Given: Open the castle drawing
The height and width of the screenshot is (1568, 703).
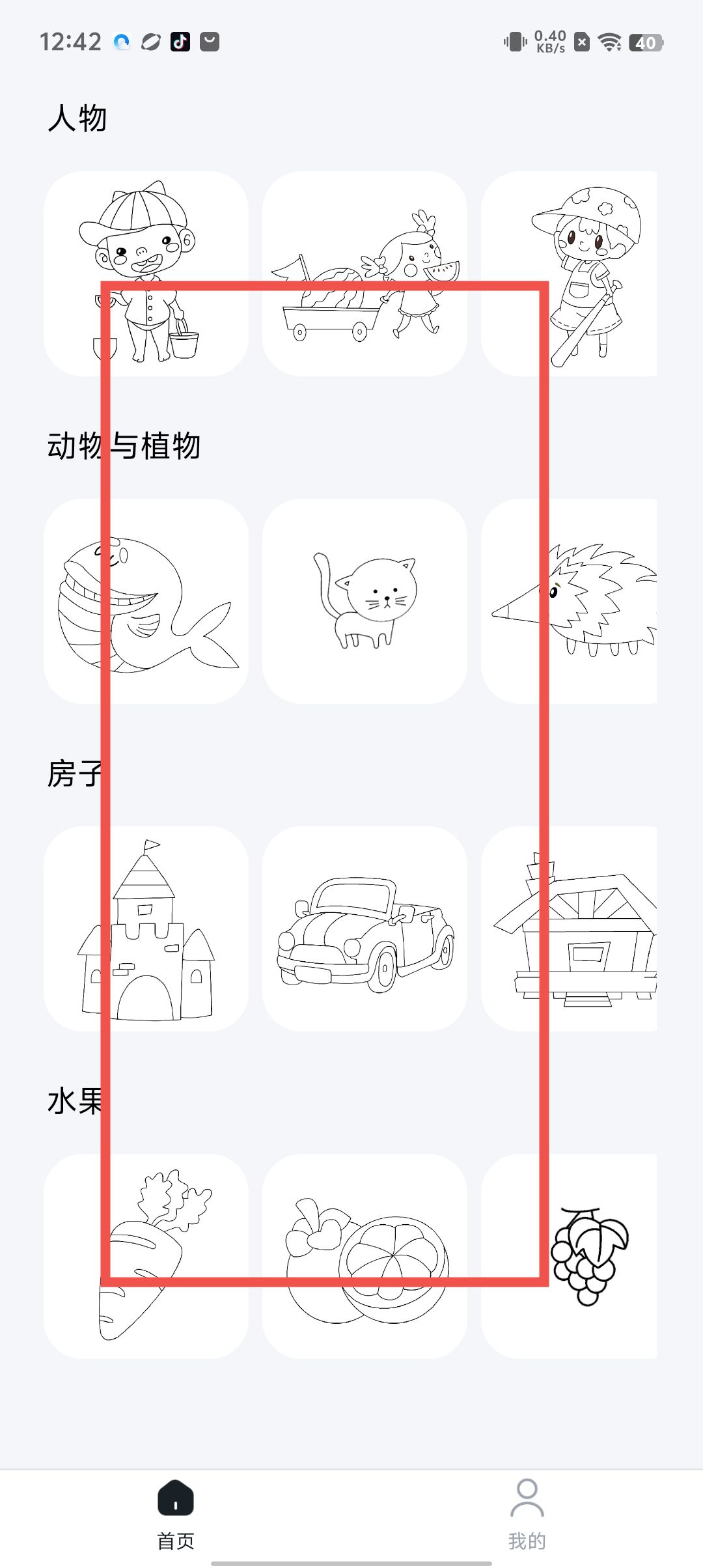Looking at the screenshot, I should pyautogui.click(x=146, y=929).
